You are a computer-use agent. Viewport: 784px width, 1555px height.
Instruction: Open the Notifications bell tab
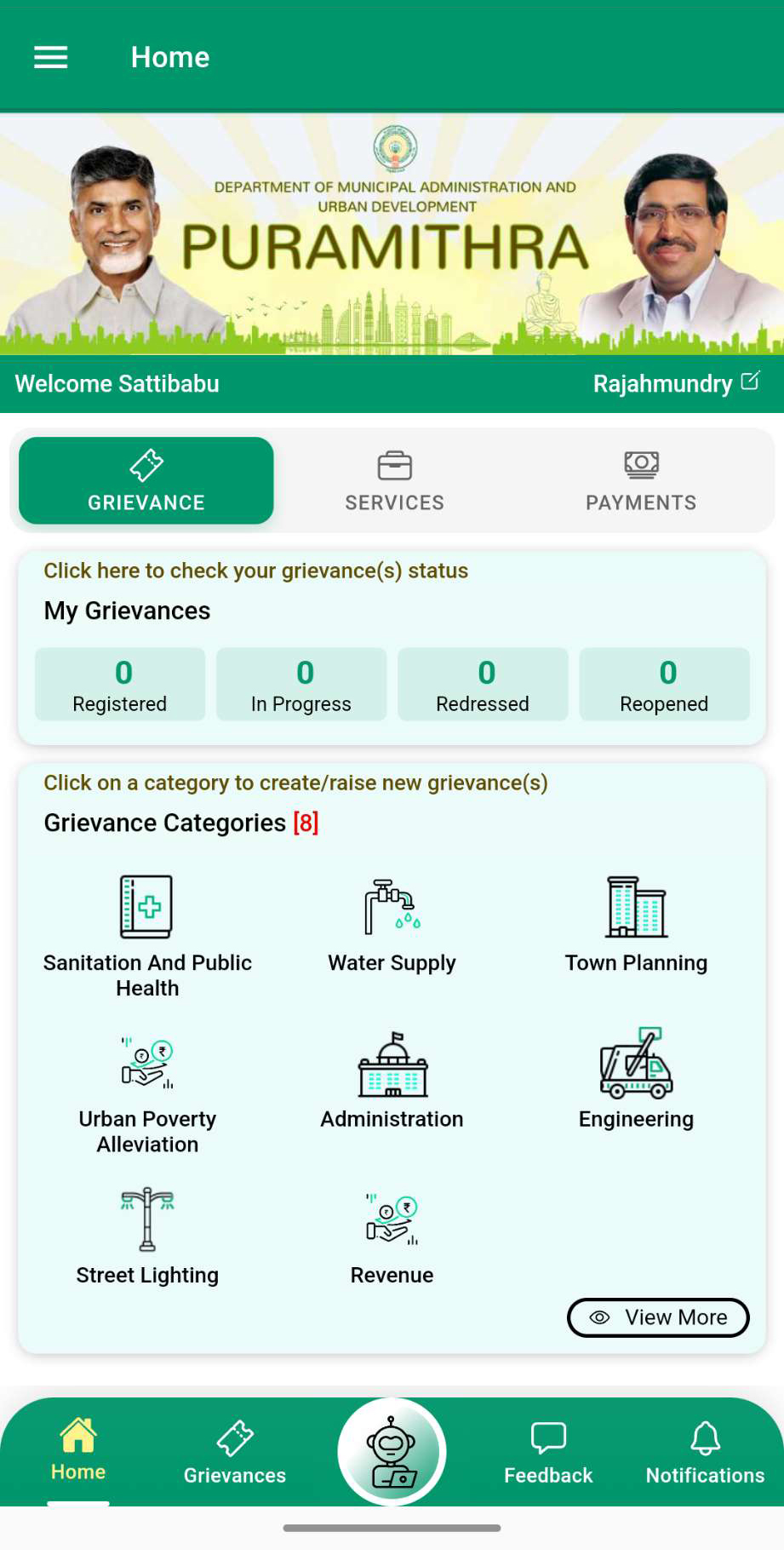705,1453
